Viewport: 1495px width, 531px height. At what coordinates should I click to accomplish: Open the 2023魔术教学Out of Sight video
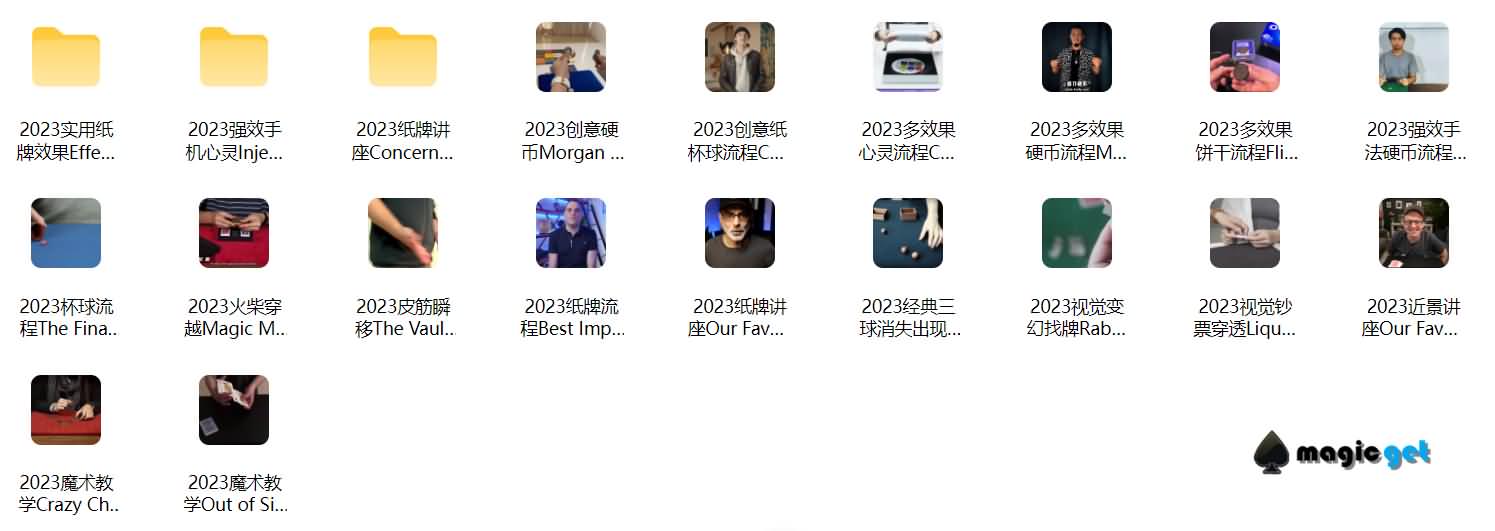pyautogui.click(x=234, y=410)
